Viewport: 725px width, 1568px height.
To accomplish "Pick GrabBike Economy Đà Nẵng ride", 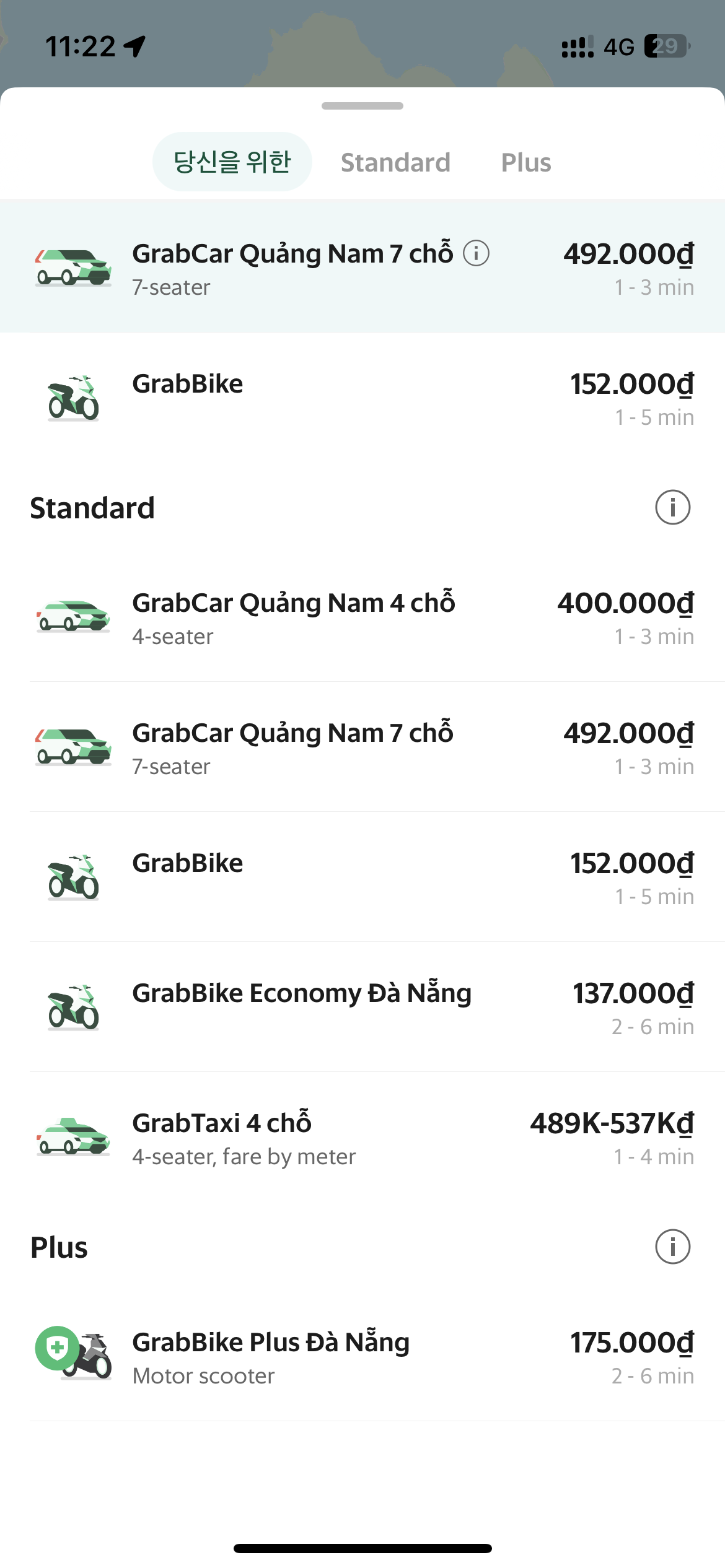I will (362, 1007).
